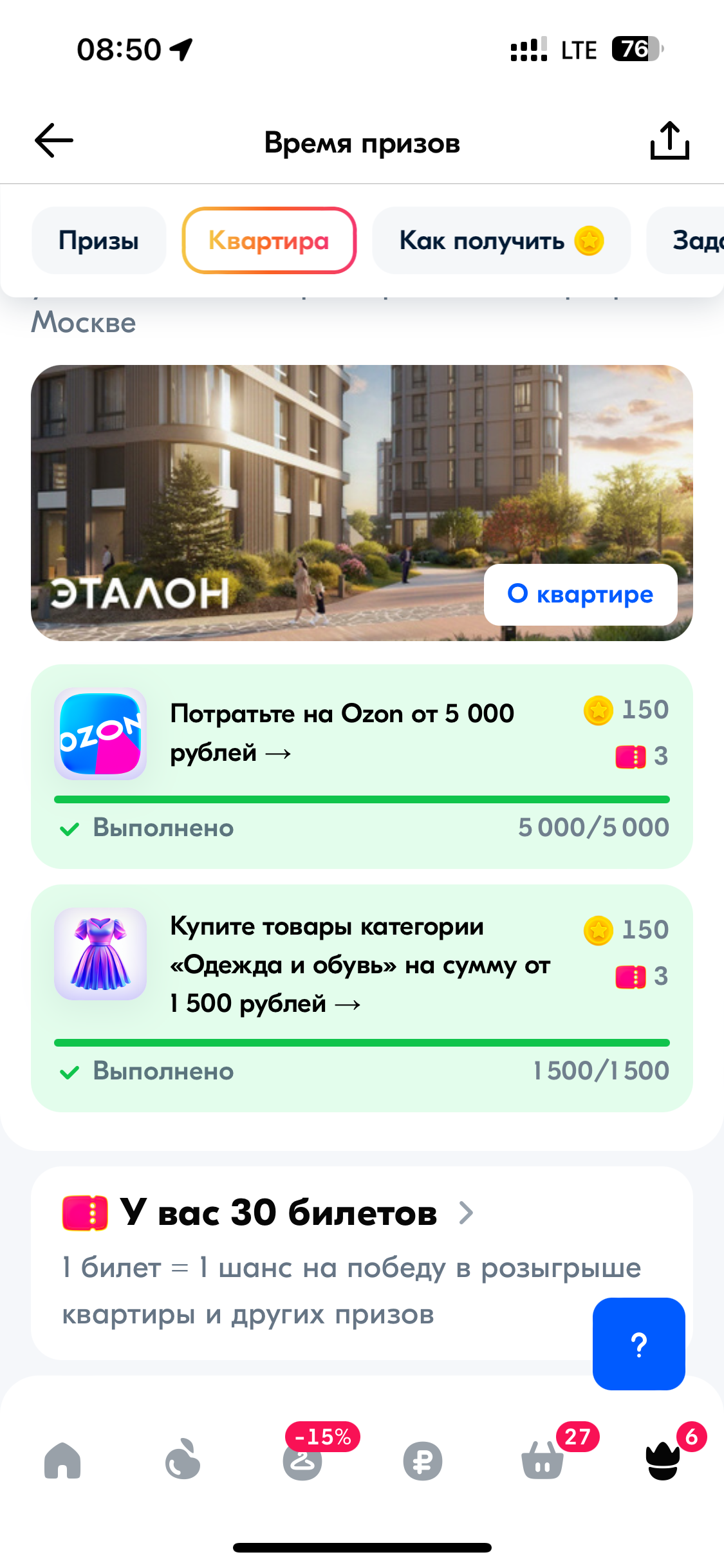Open the fashion tab with -15% badge

click(x=302, y=1461)
